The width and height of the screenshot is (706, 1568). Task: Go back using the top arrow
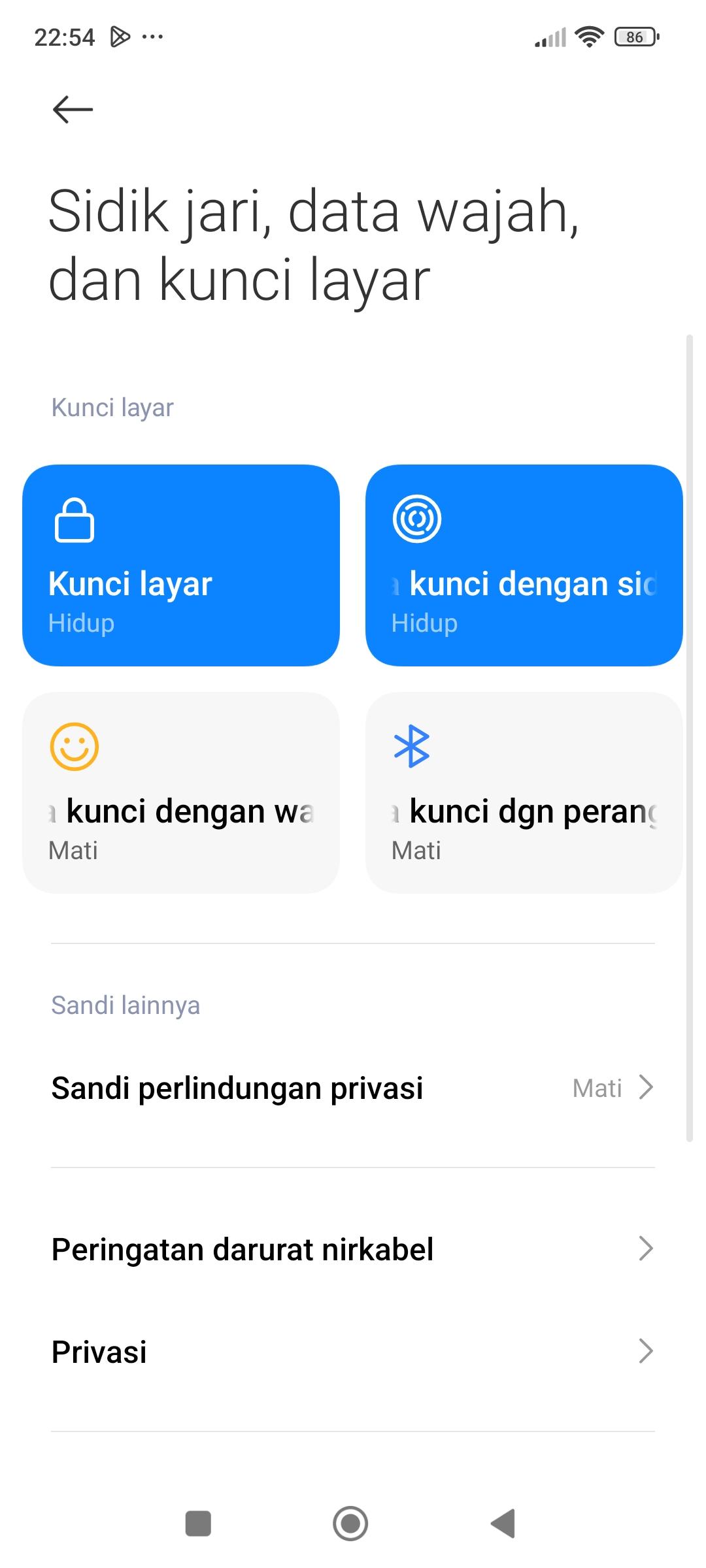tap(73, 109)
